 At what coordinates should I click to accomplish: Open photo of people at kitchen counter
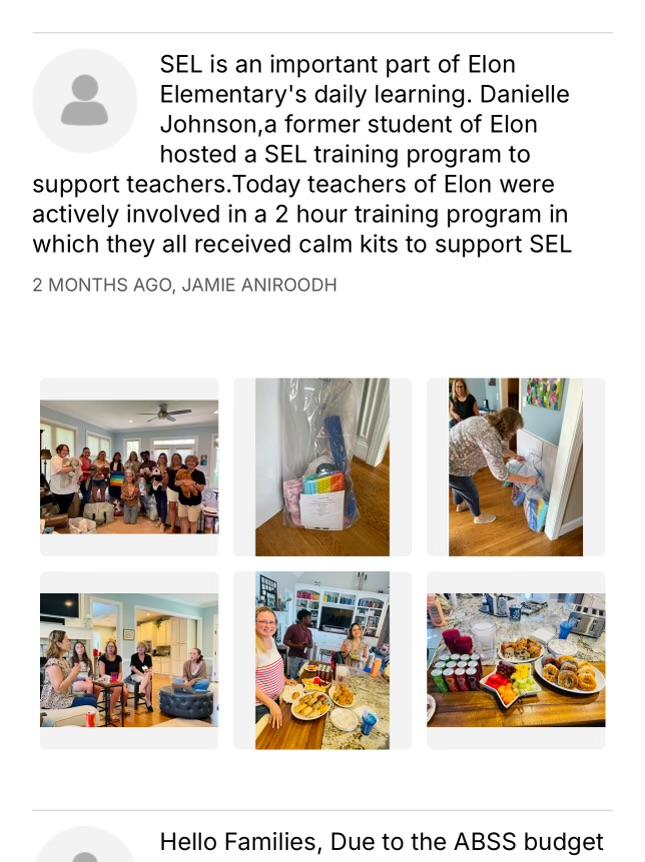tap(322, 660)
